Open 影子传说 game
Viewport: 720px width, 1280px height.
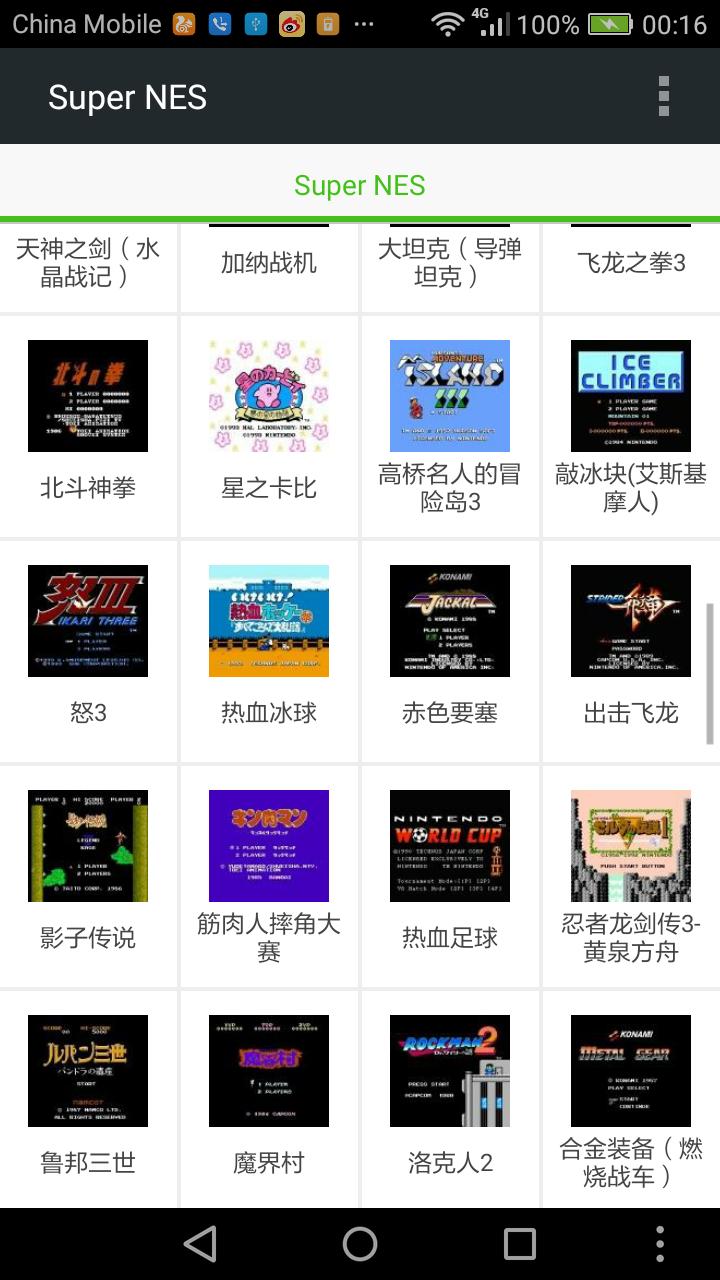pos(88,875)
